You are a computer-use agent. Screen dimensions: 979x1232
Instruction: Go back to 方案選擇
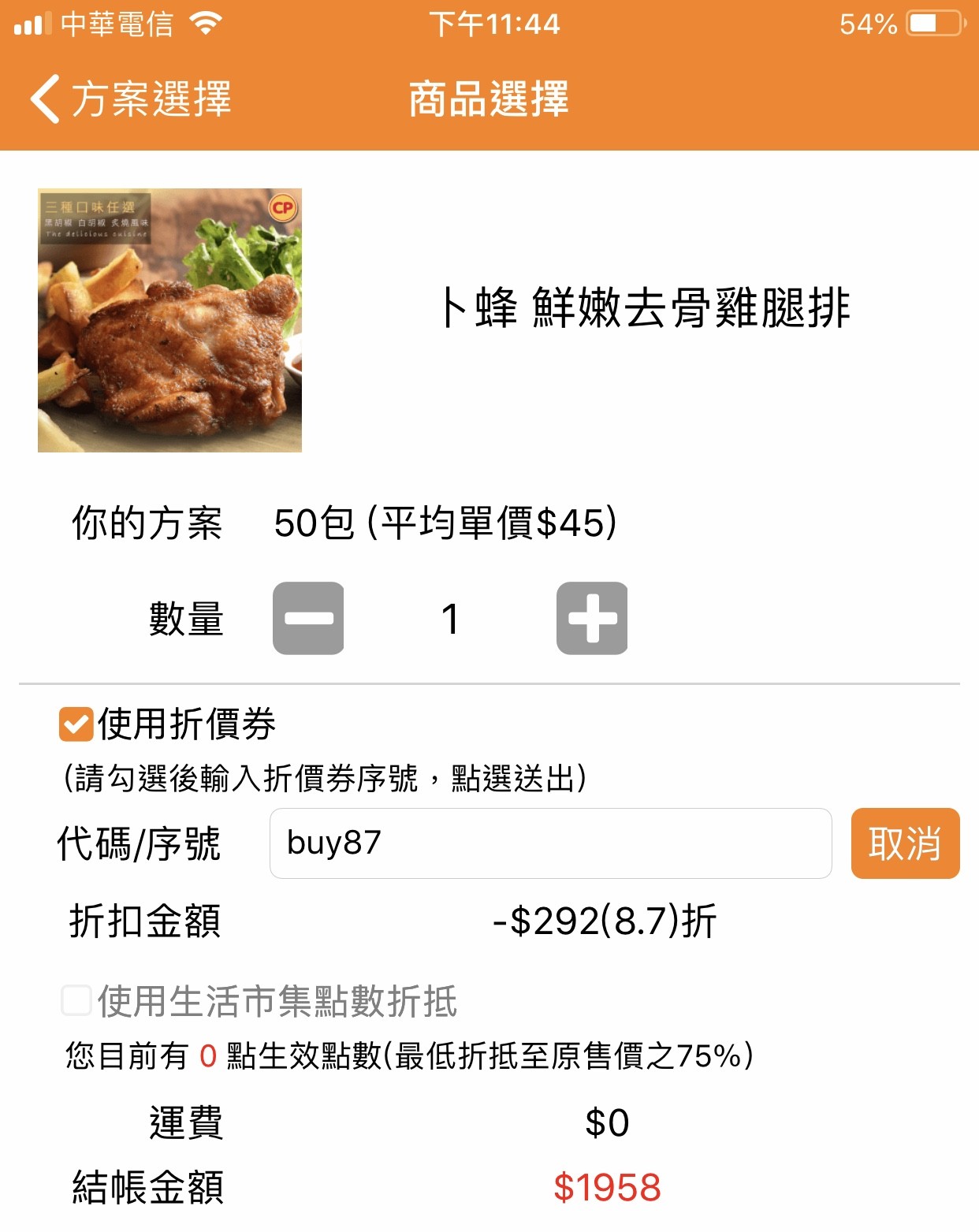pyautogui.click(x=130, y=99)
